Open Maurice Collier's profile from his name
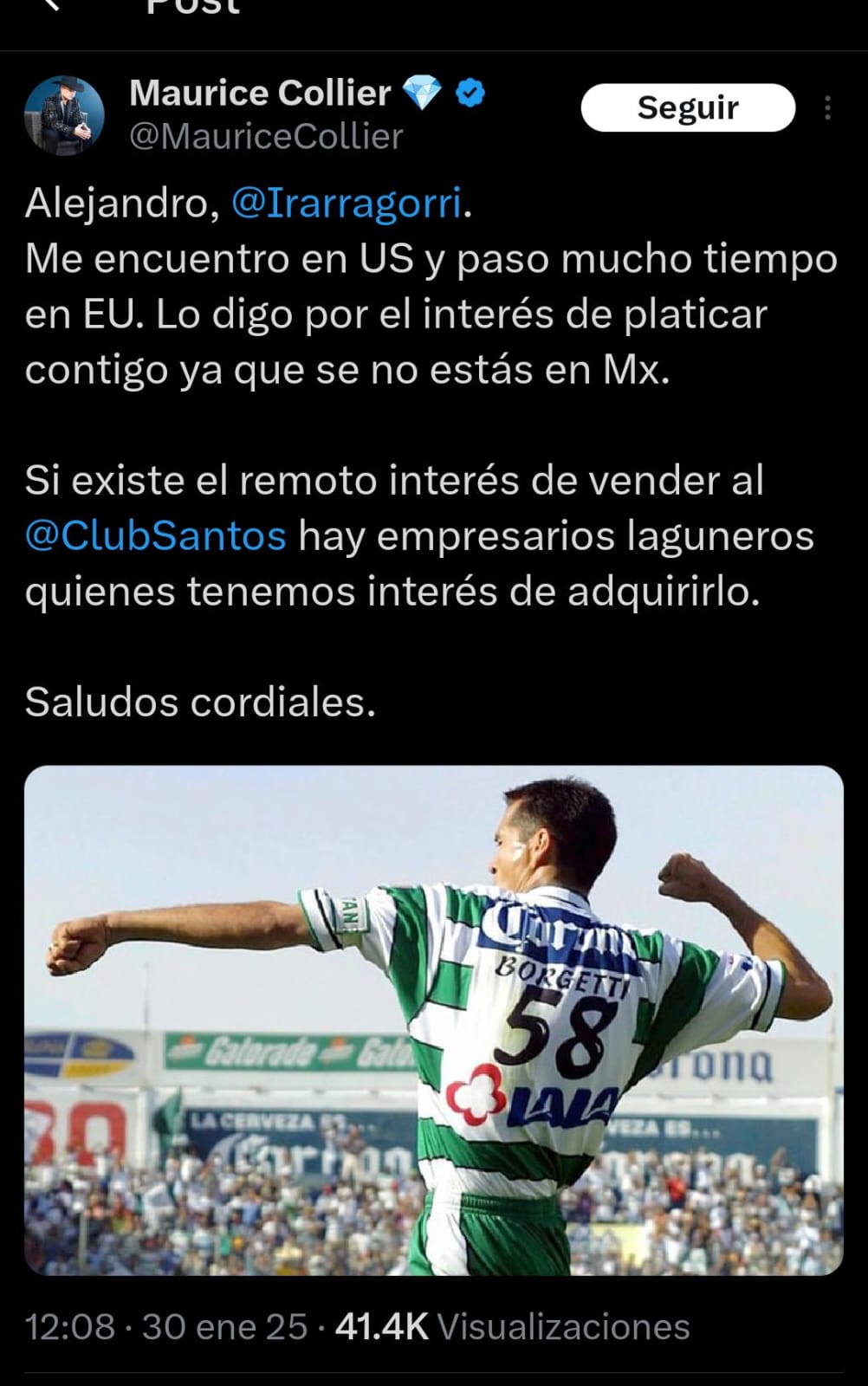 (x=260, y=94)
